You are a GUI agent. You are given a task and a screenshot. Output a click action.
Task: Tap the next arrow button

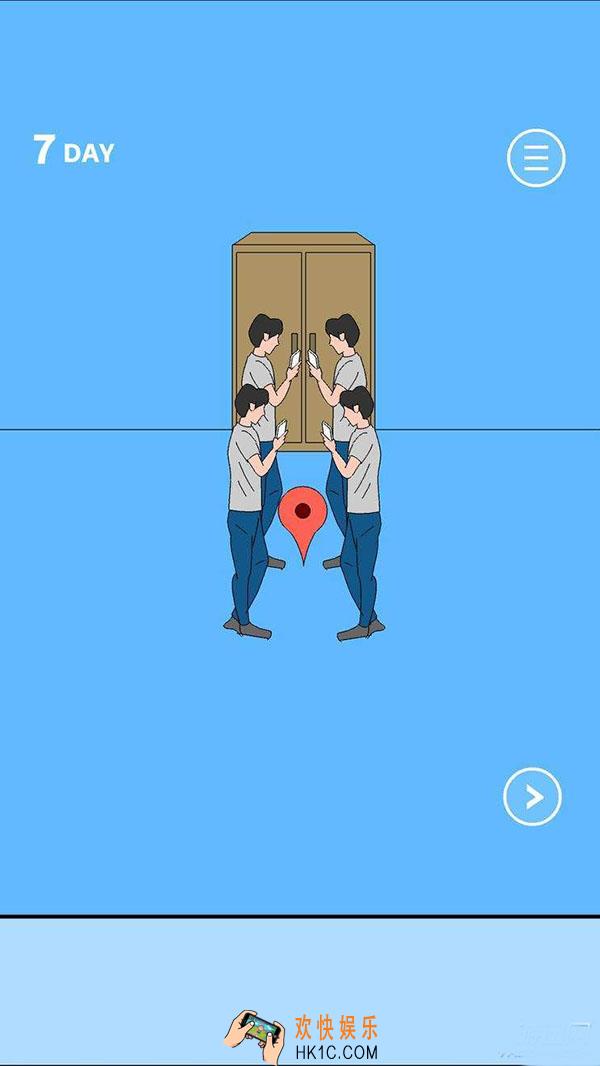(x=532, y=796)
